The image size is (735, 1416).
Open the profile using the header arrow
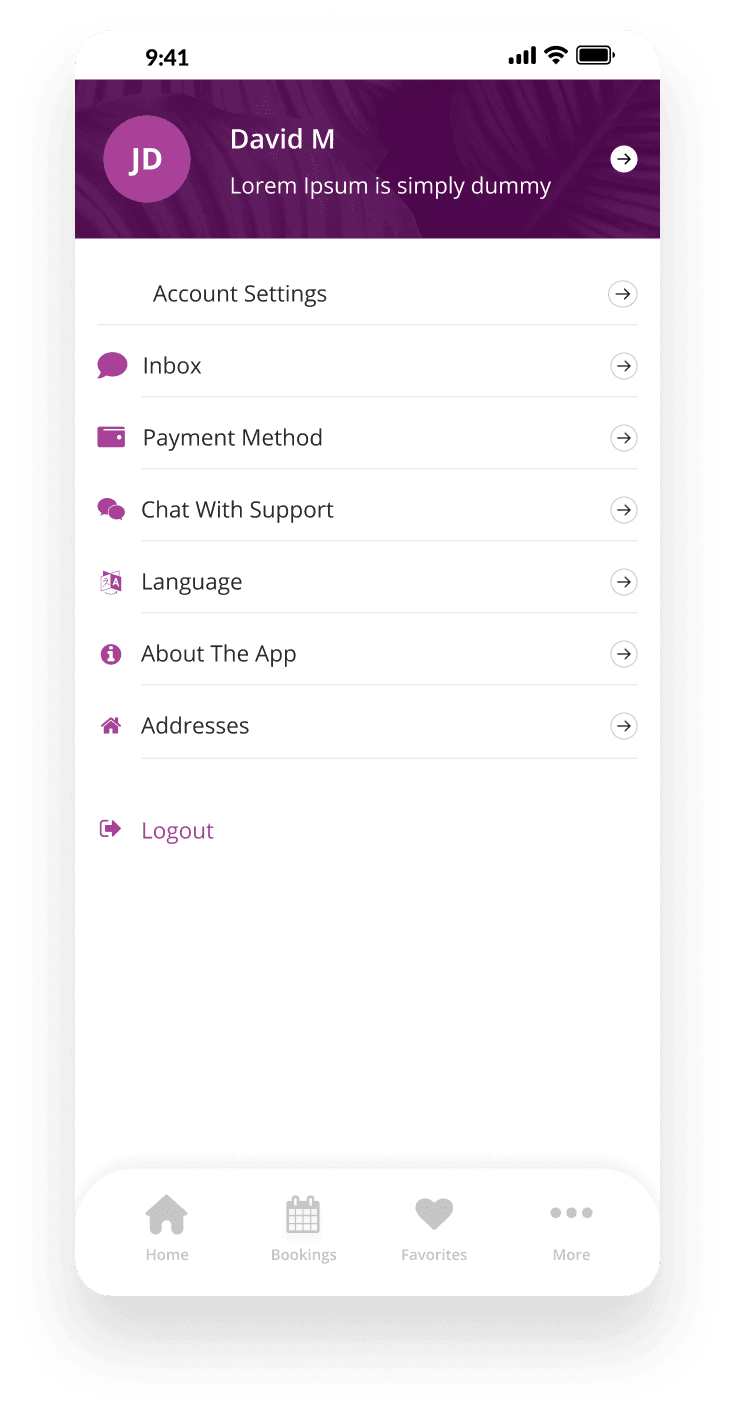click(623, 159)
